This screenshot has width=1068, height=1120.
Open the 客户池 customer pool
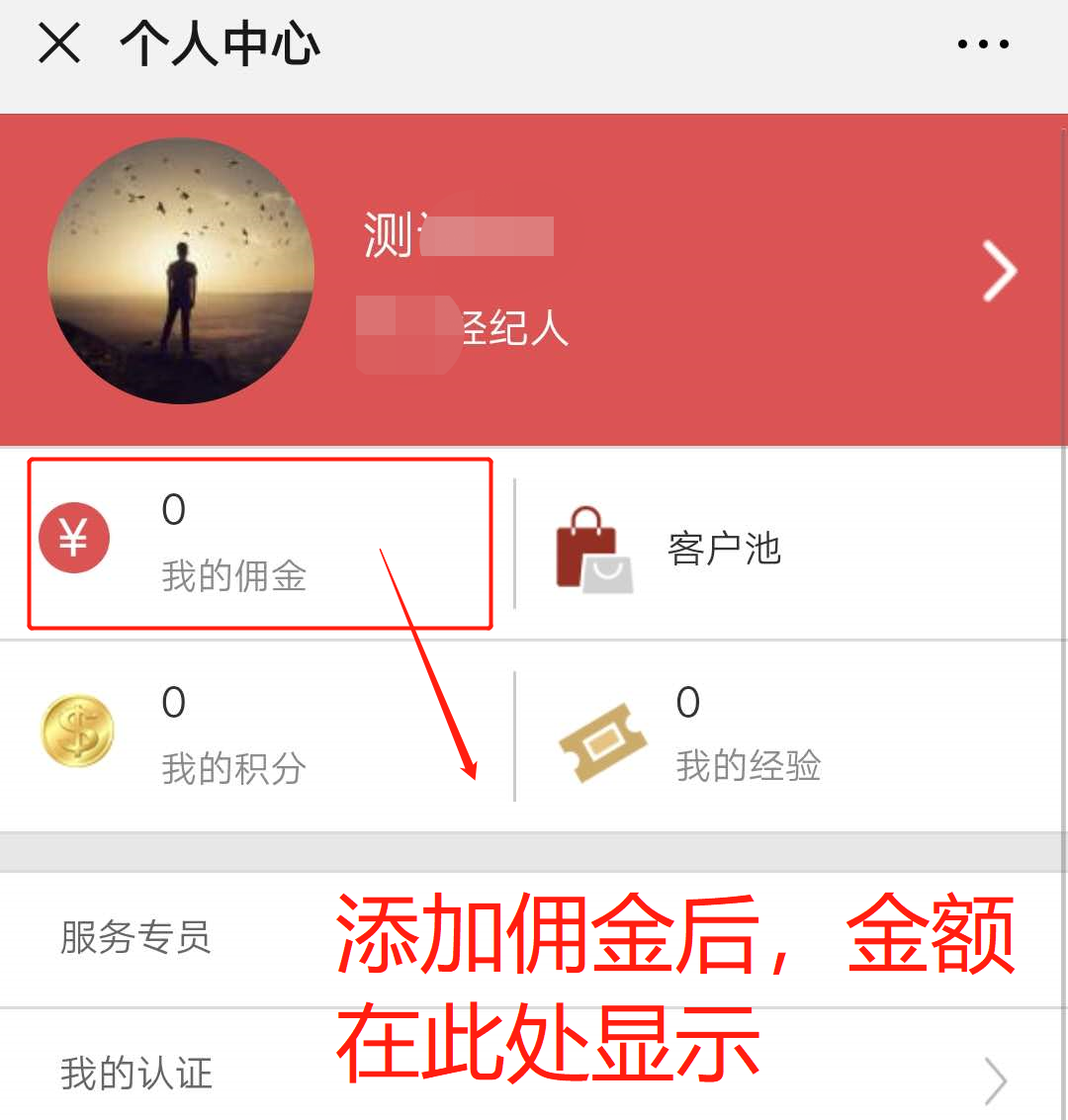click(724, 549)
